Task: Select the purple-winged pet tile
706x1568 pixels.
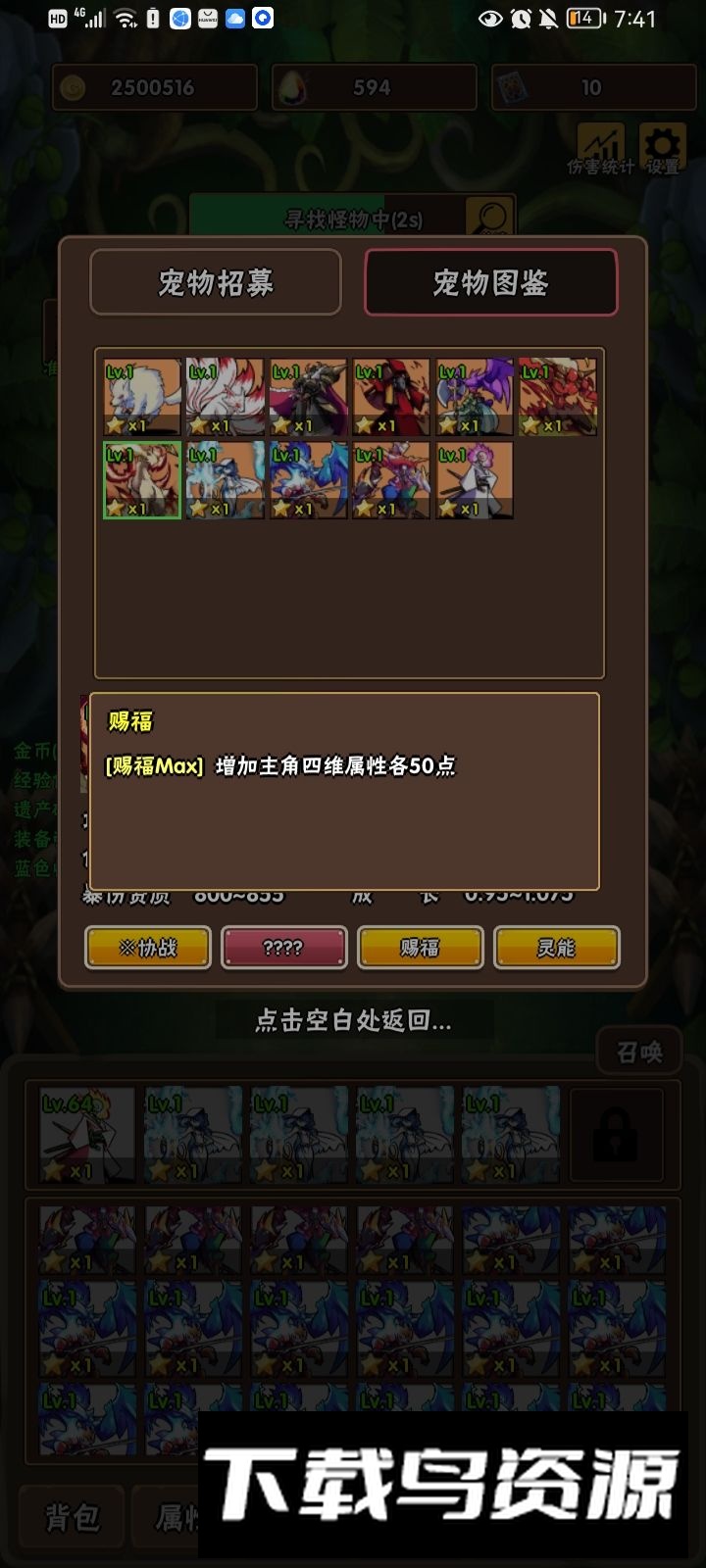Action: point(475,397)
